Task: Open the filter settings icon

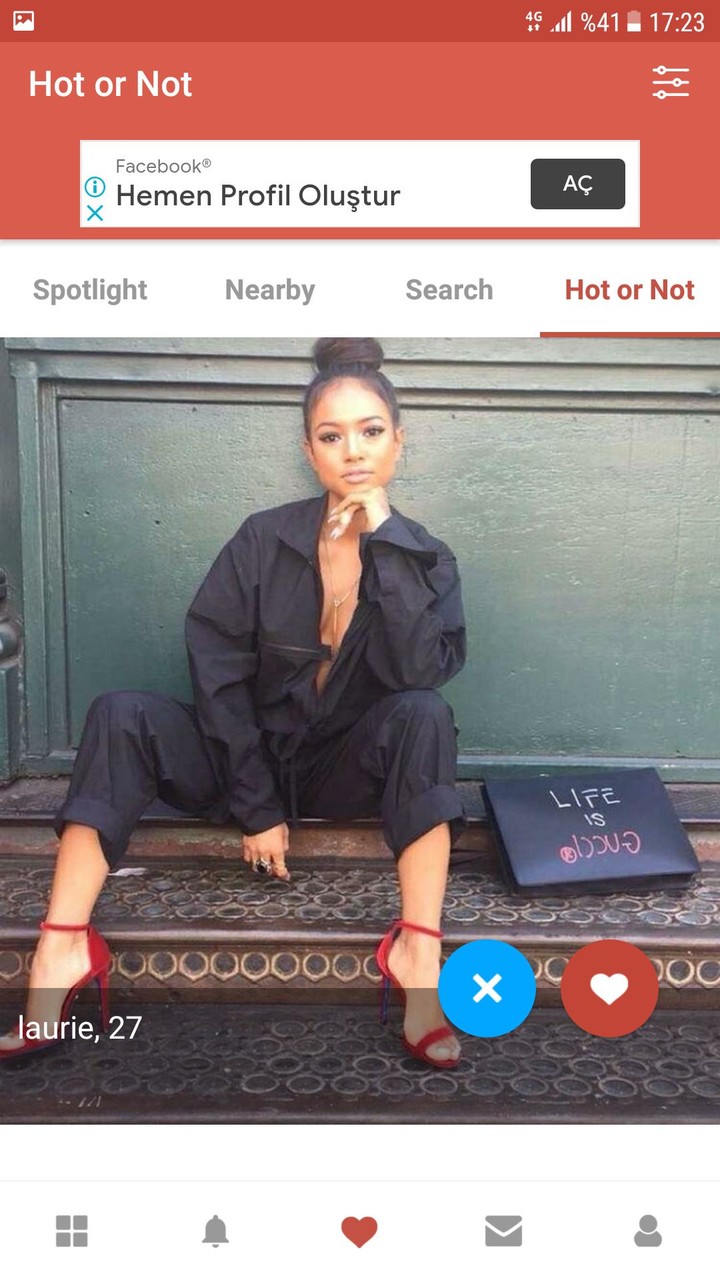Action: (671, 83)
